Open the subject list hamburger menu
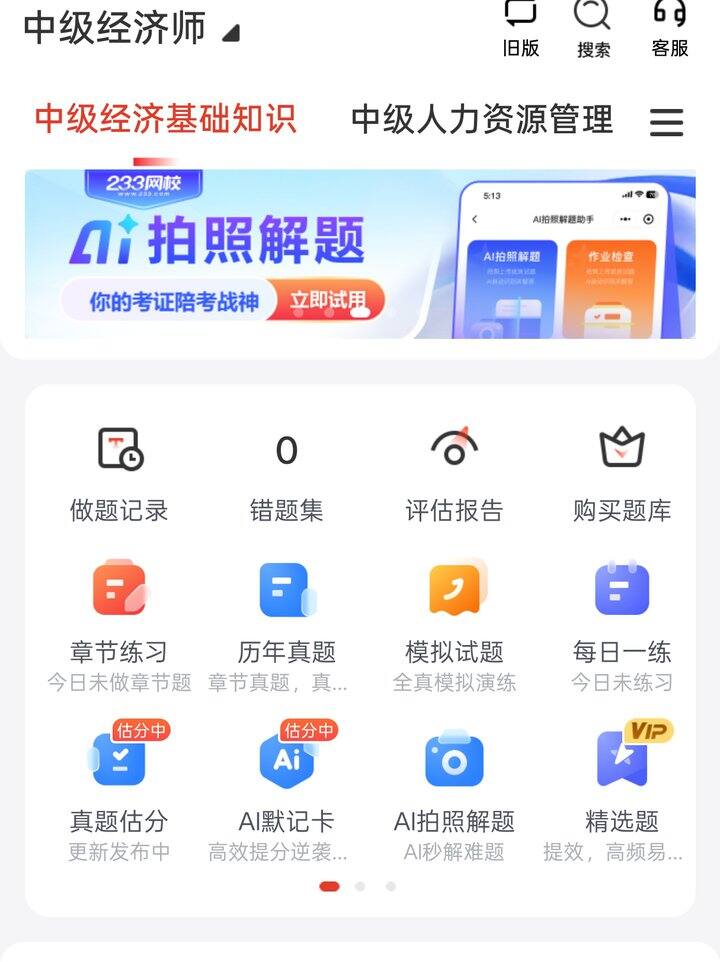 [666, 122]
